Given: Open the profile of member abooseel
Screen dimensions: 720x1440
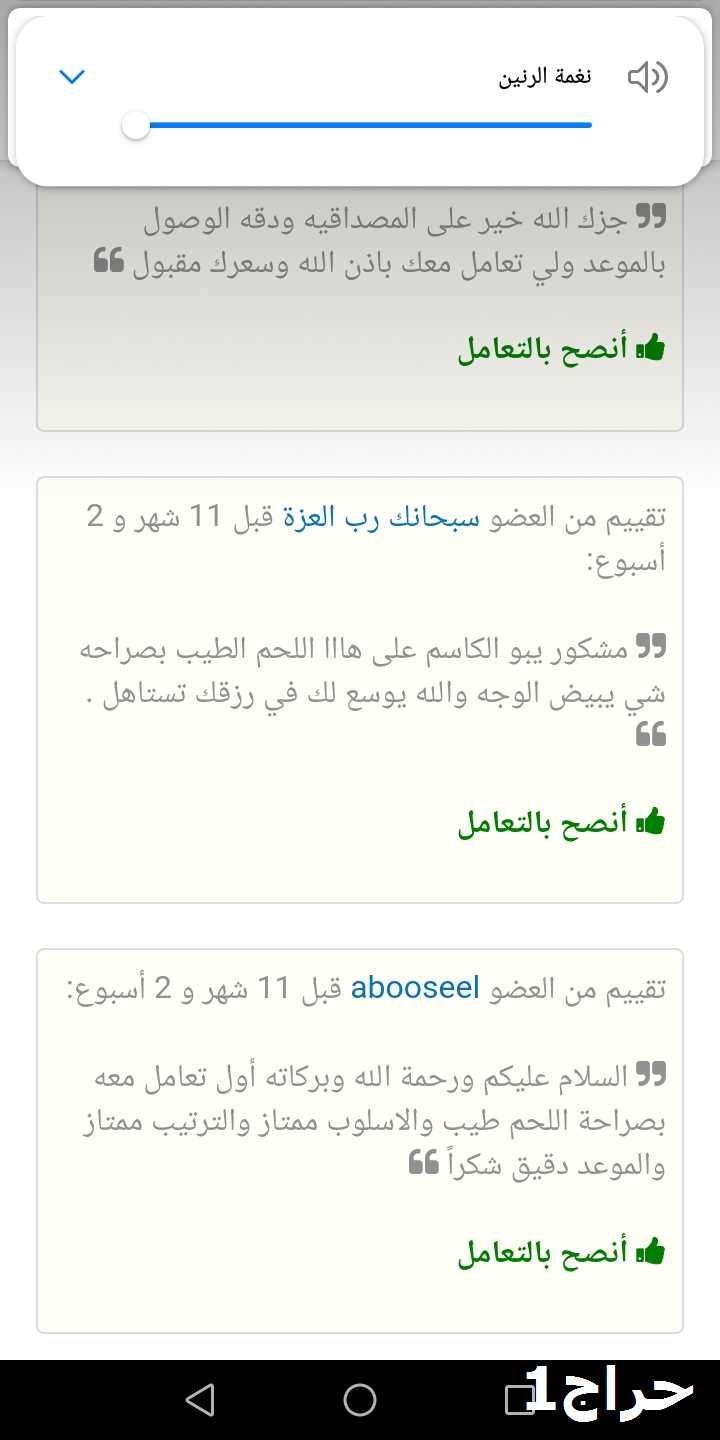Looking at the screenshot, I should click(x=415, y=989).
